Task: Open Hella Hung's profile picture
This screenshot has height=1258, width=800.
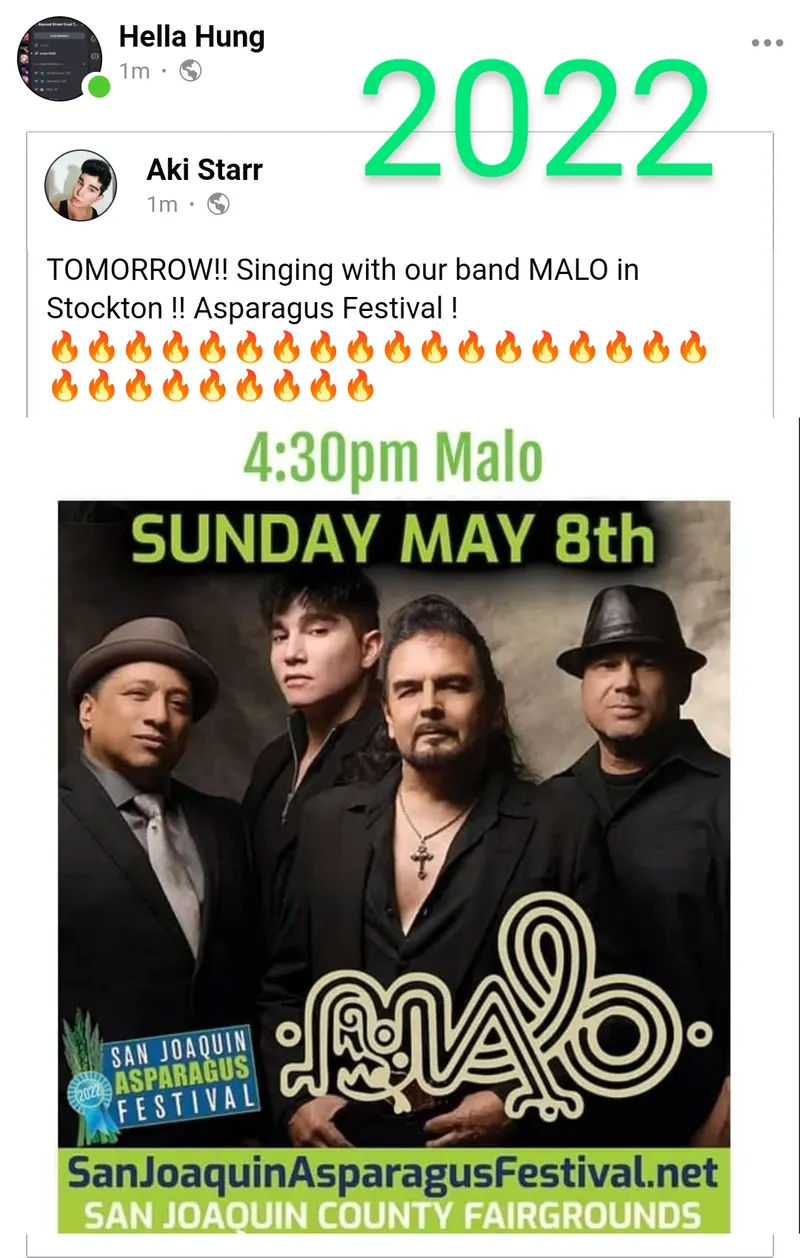Action: pos(60,58)
